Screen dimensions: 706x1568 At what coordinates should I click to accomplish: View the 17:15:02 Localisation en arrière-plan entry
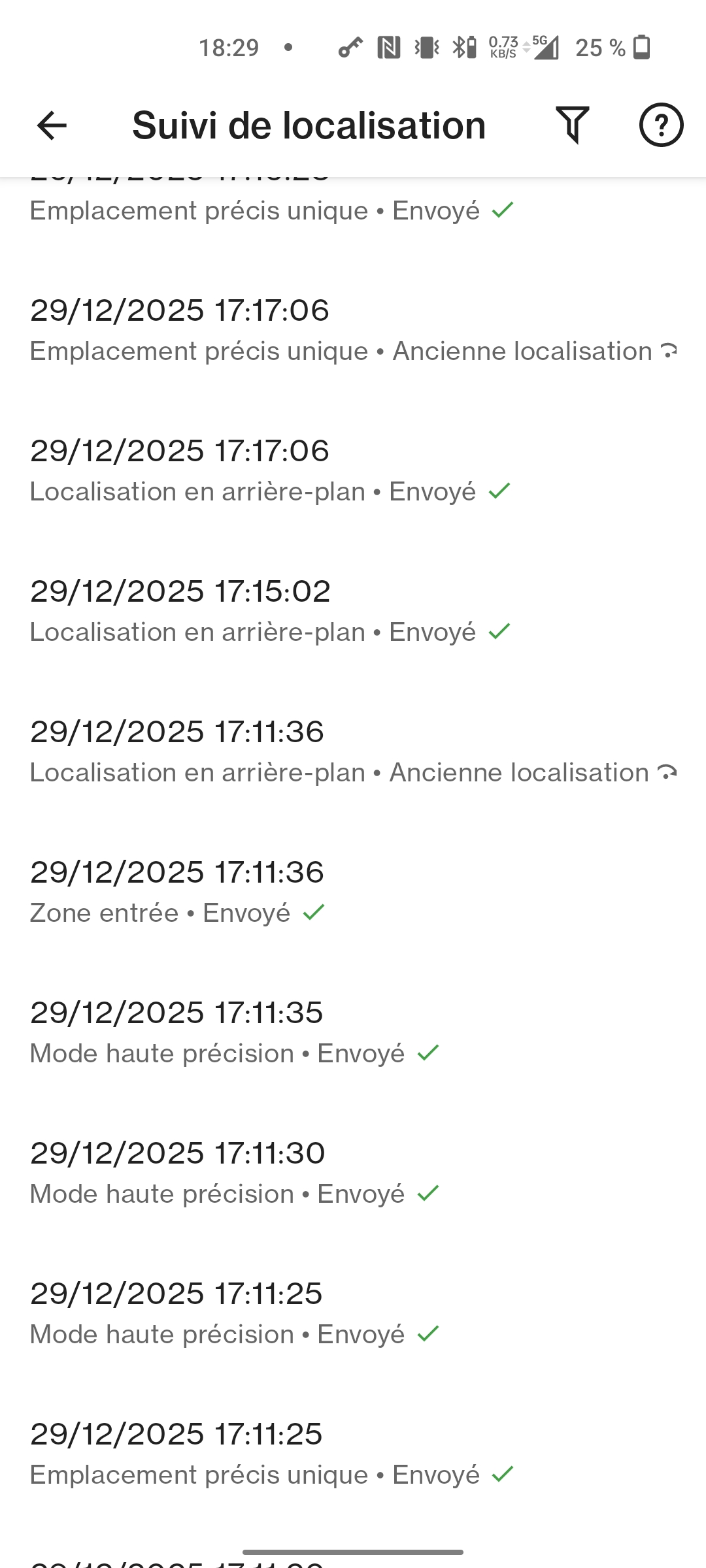point(353,612)
